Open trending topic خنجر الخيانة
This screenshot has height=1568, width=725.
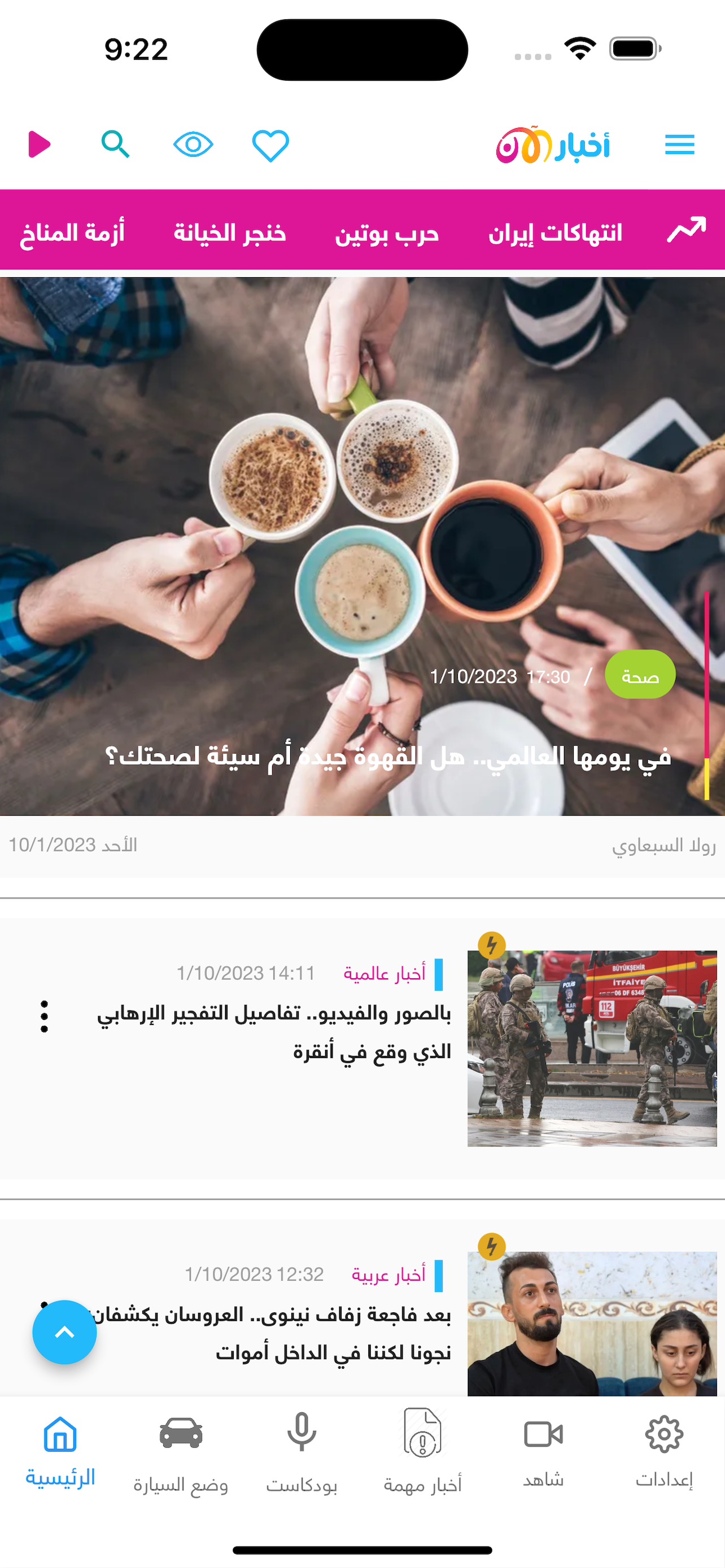point(229,233)
